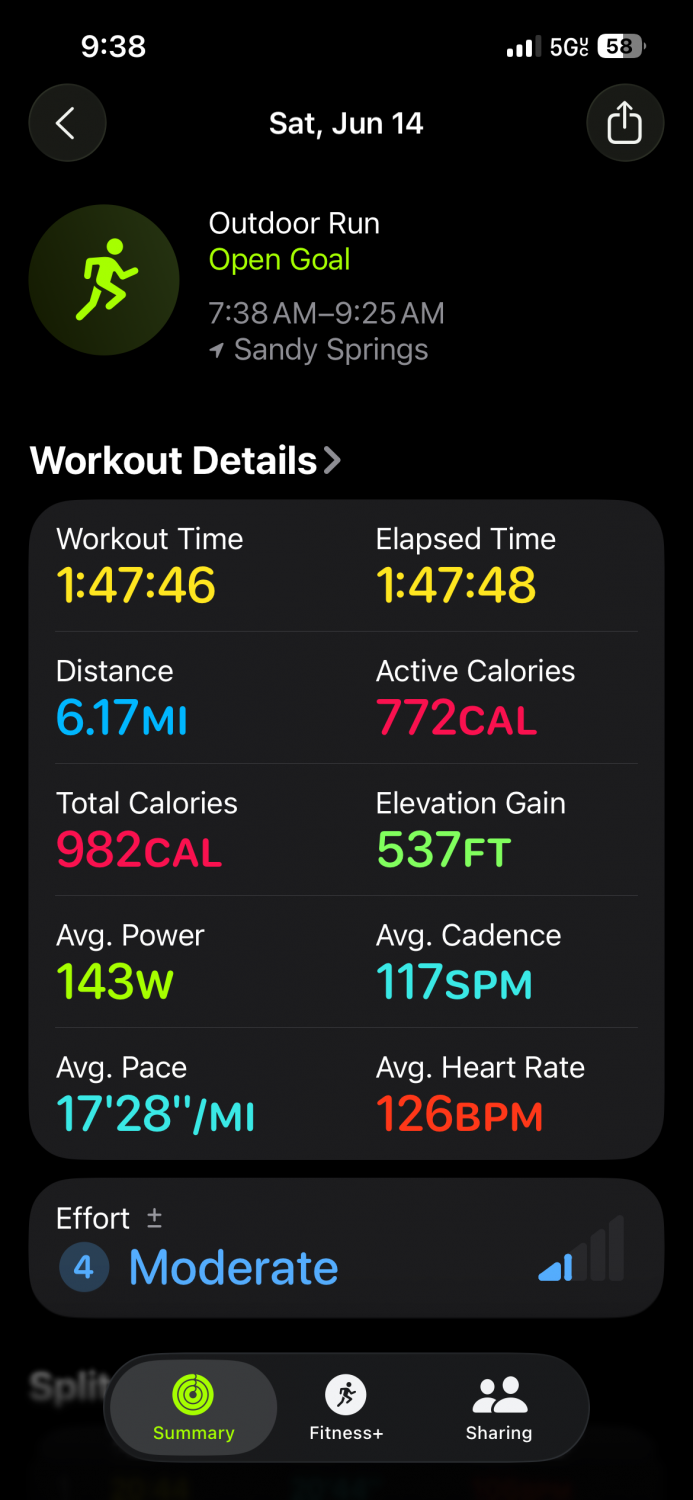693x1500 pixels.
Task: Switch to the Sharing tab
Action: 499,1408
